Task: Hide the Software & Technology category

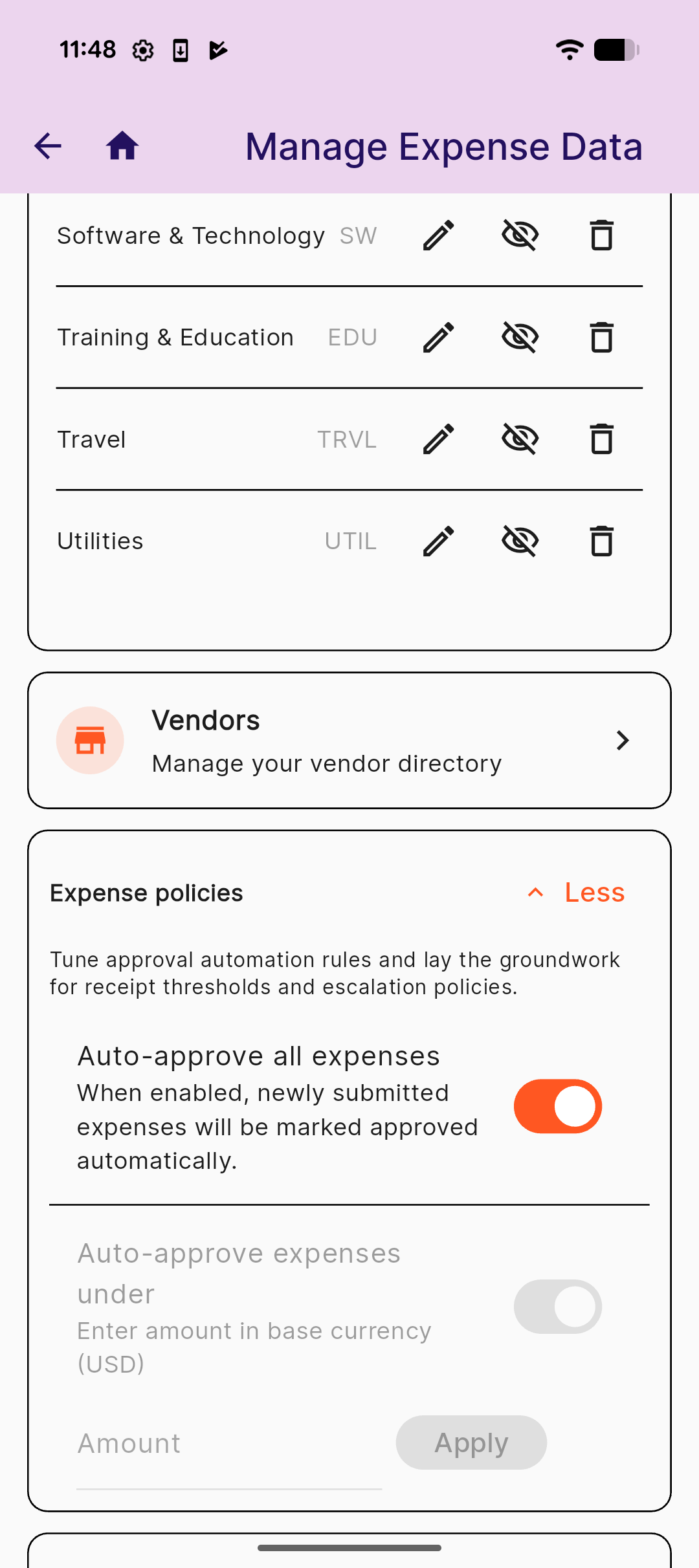Action: click(520, 235)
